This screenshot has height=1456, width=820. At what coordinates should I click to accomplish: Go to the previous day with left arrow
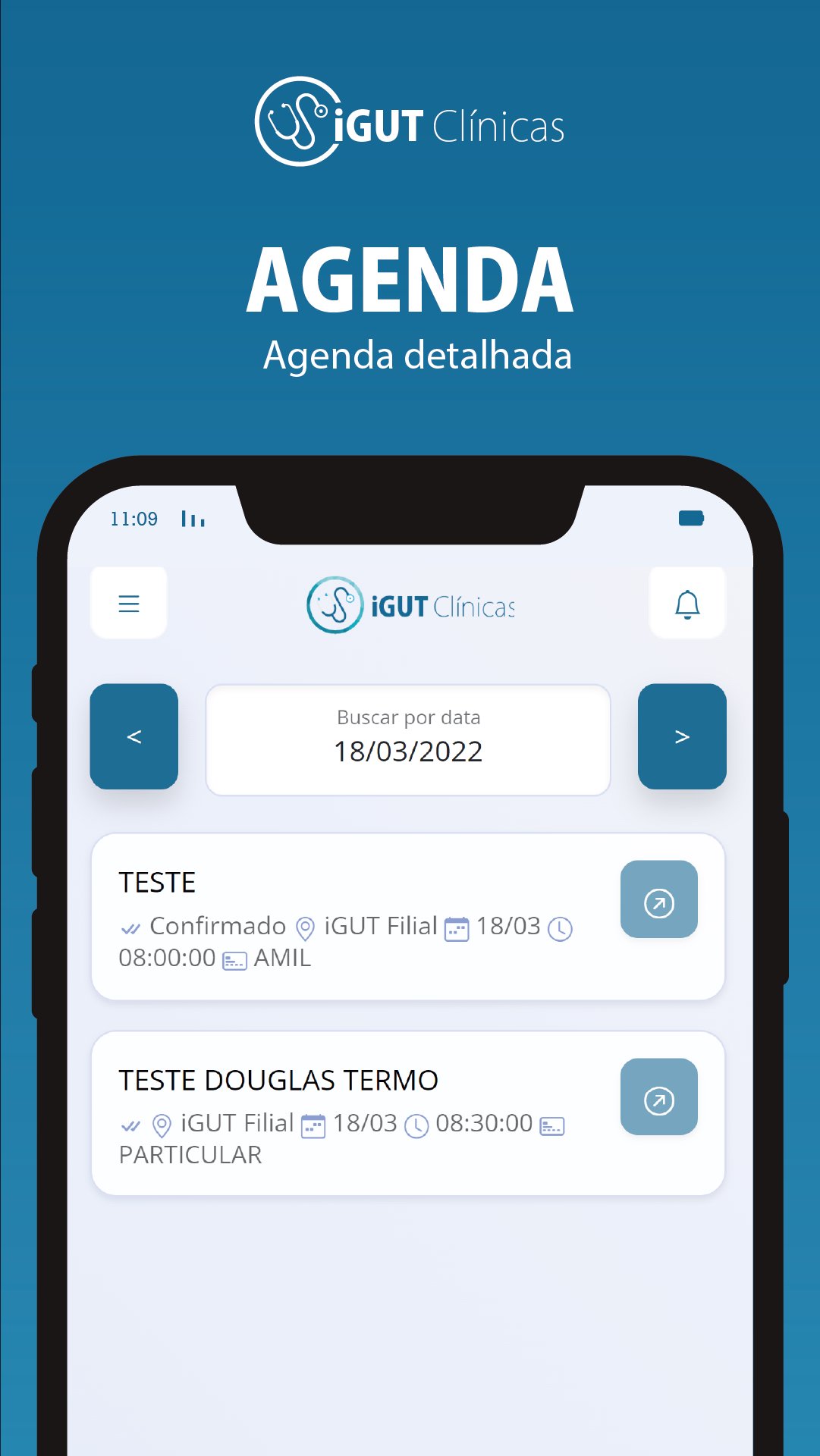click(x=134, y=736)
